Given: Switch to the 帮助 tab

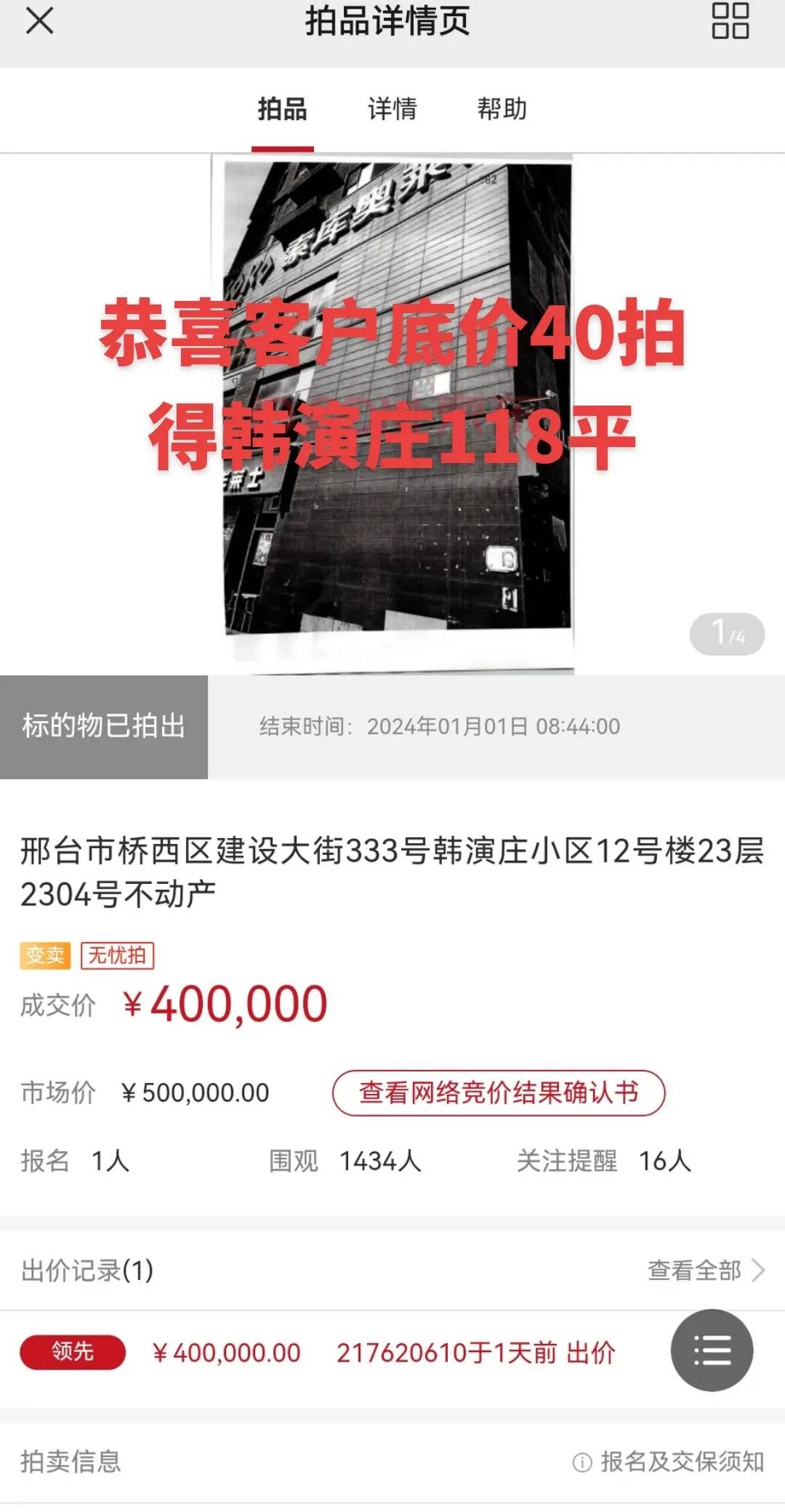Looking at the screenshot, I should (x=502, y=109).
